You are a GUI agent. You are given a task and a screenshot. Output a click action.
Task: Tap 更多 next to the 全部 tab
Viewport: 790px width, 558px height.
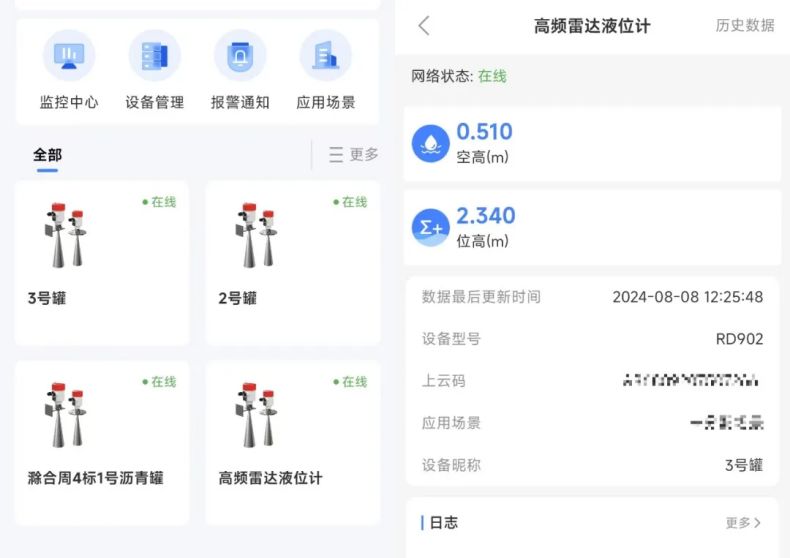click(354, 155)
